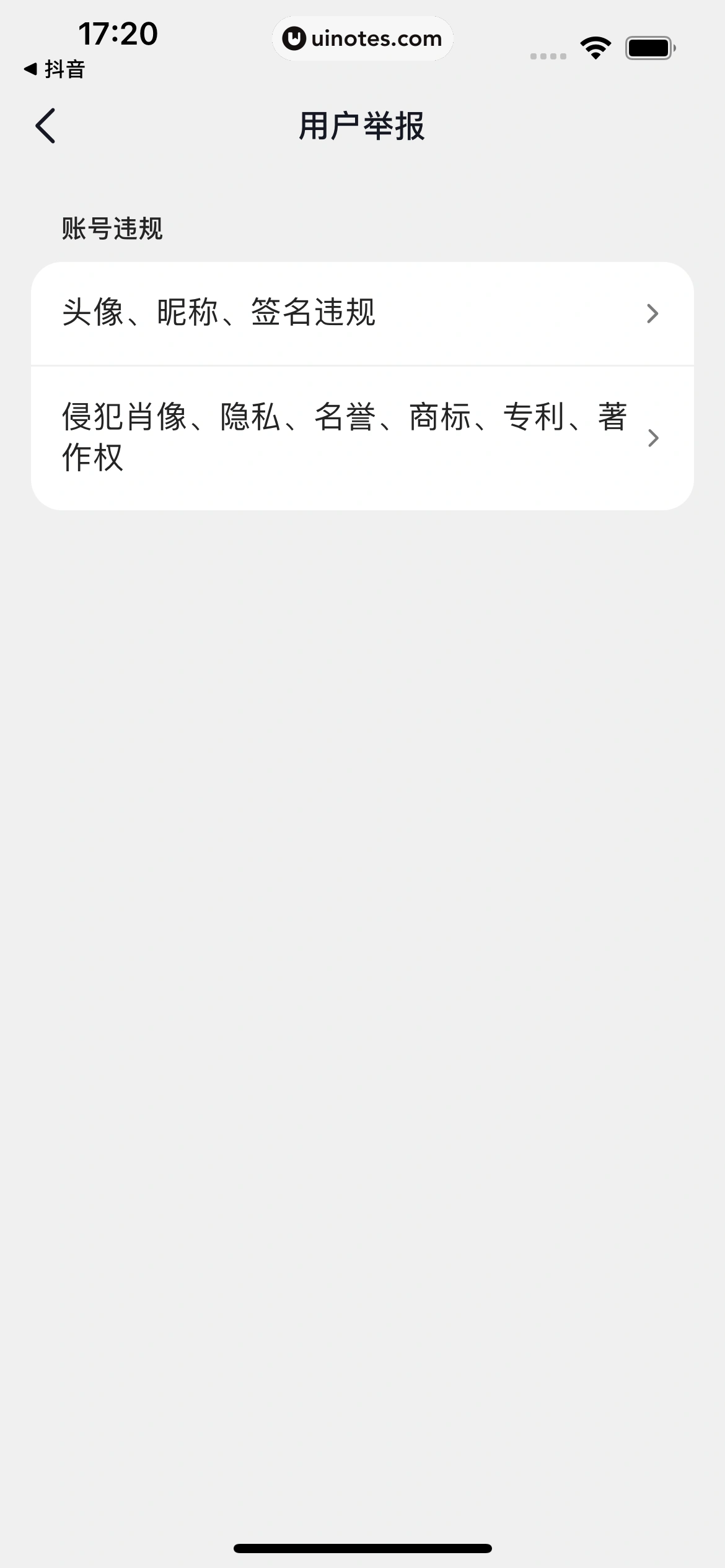This screenshot has height=1568, width=725.
Task: Open the first report category's right arrow
Action: pyautogui.click(x=652, y=314)
